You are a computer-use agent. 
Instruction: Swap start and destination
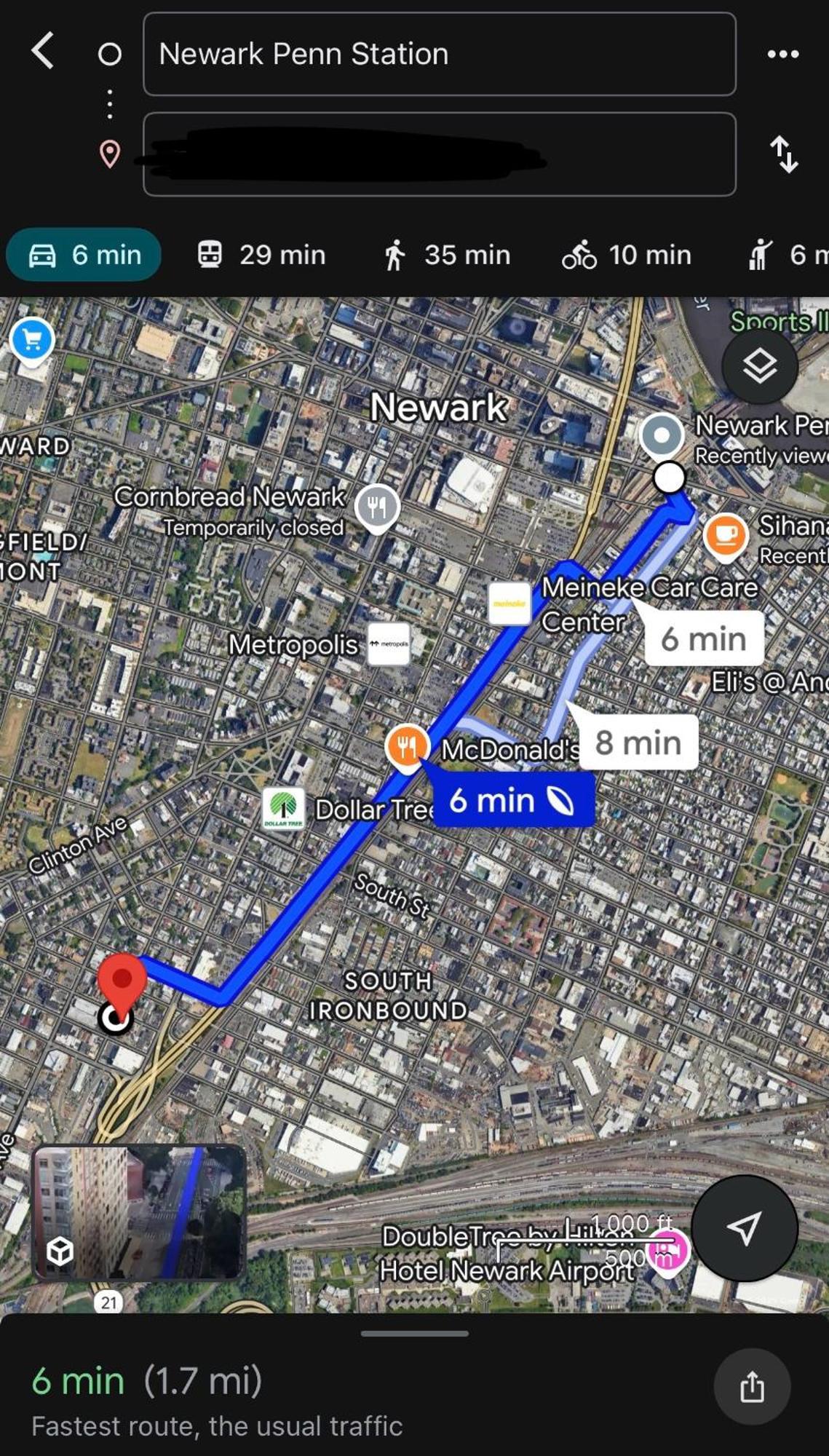tap(784, 154)
